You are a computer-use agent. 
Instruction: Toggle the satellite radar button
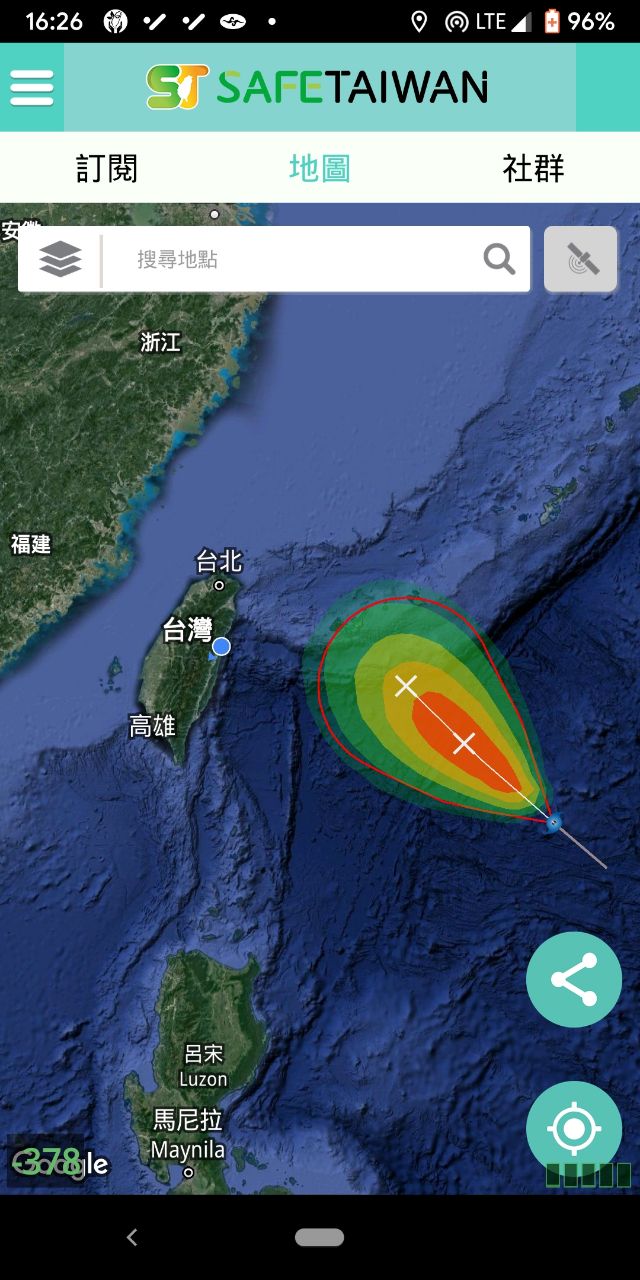click(581, 260)
